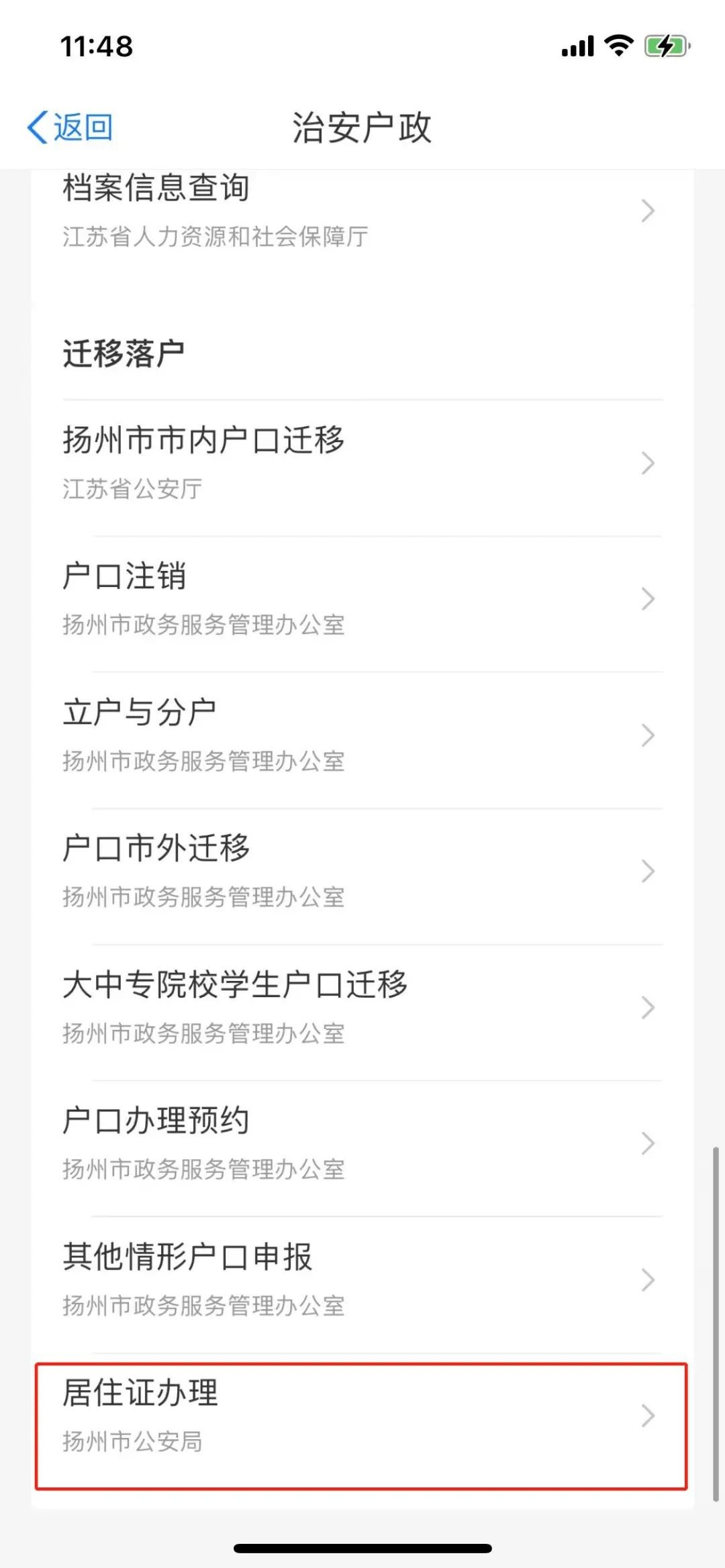Open 户口办理预约
Image resolution: width=725 pixels, height=1568 pixels.
click(x=361, y=1144)
